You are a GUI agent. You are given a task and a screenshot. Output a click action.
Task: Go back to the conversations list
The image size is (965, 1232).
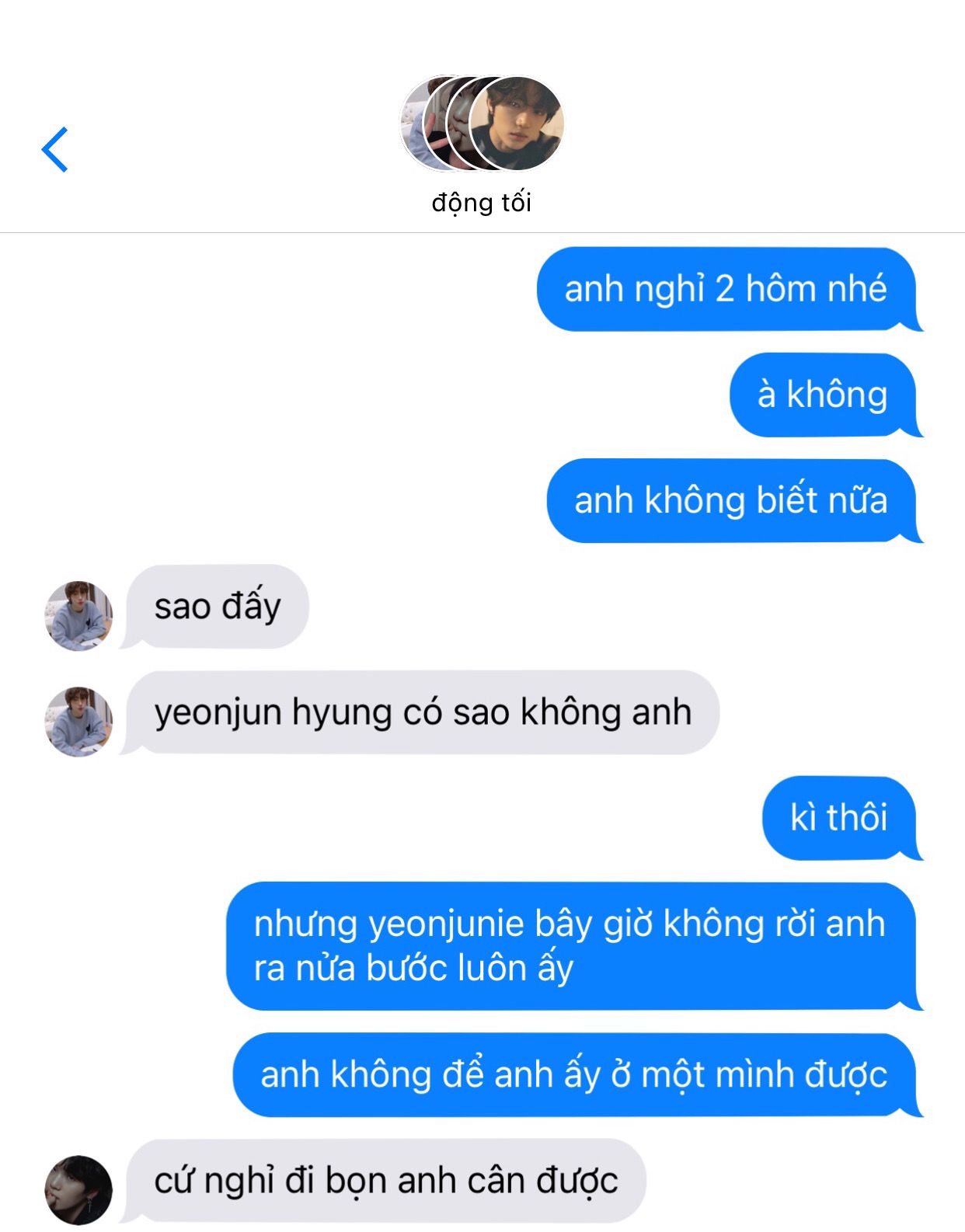coord(55,149)
